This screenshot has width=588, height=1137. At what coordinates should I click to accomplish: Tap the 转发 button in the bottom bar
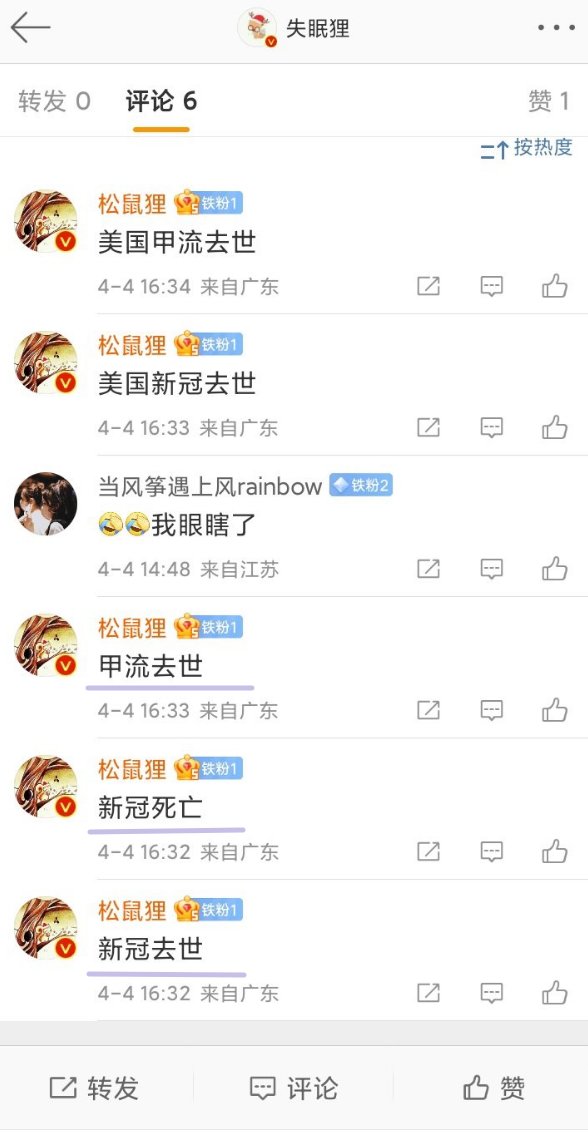(x=94, y=1088)
